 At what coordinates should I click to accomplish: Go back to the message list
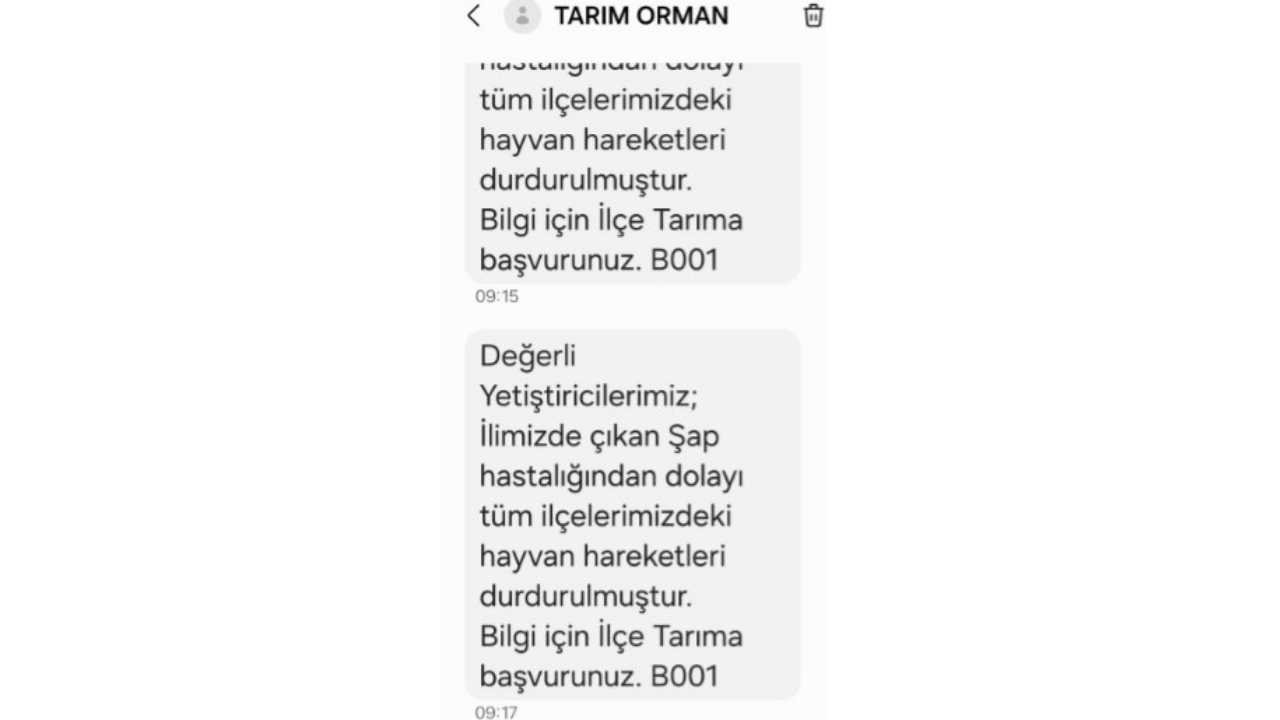click(x=474, y=16)
